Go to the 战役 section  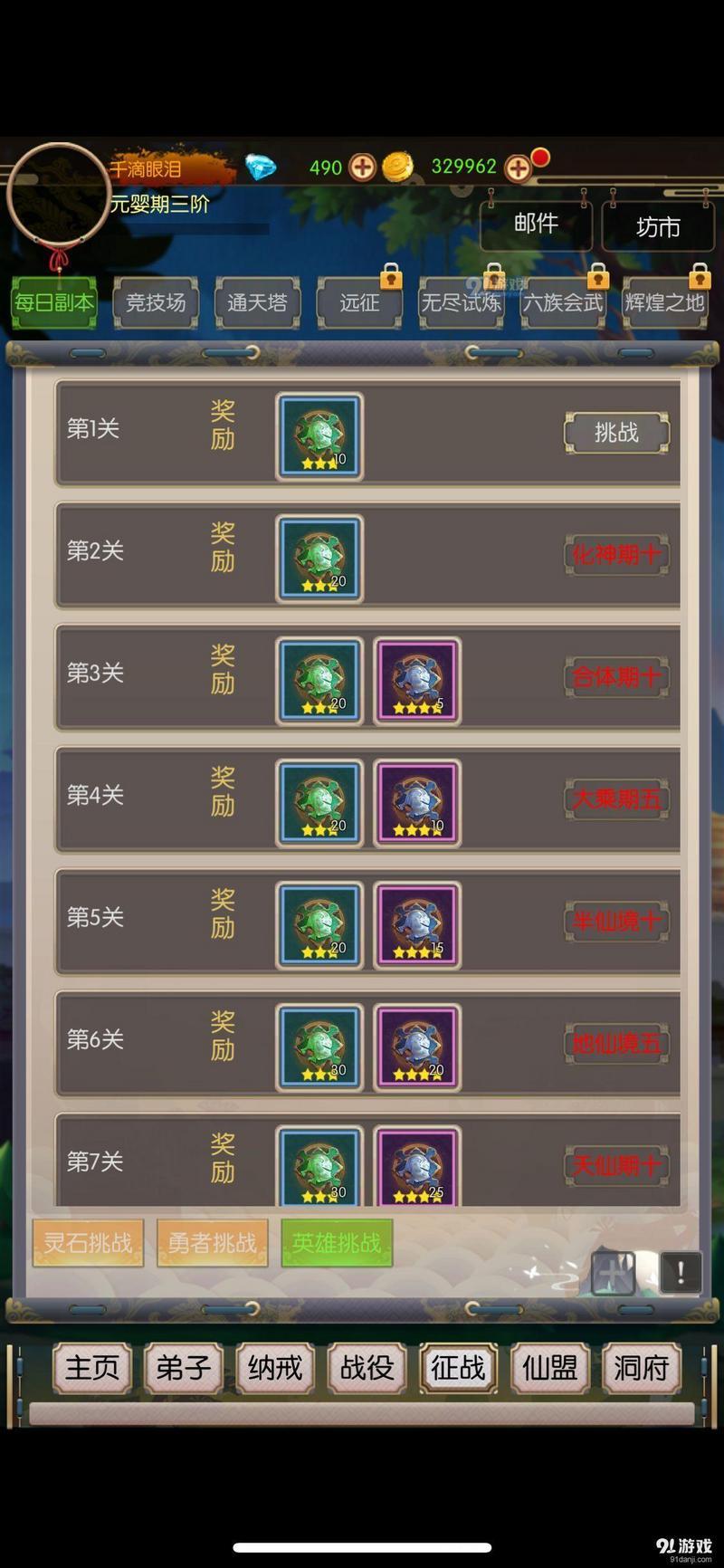[367, 1367]
